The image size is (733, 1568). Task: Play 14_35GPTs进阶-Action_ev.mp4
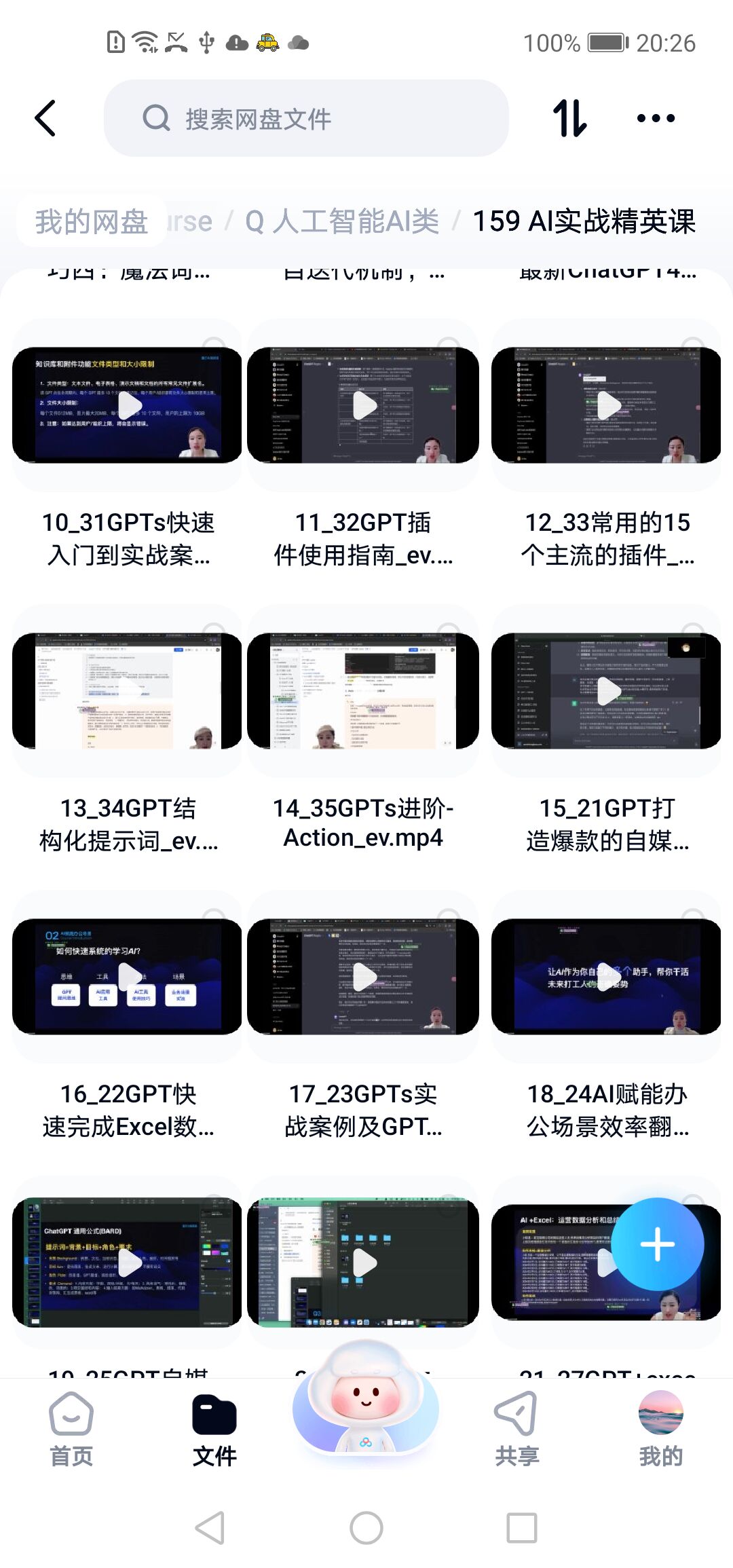[x=364, y=691]
